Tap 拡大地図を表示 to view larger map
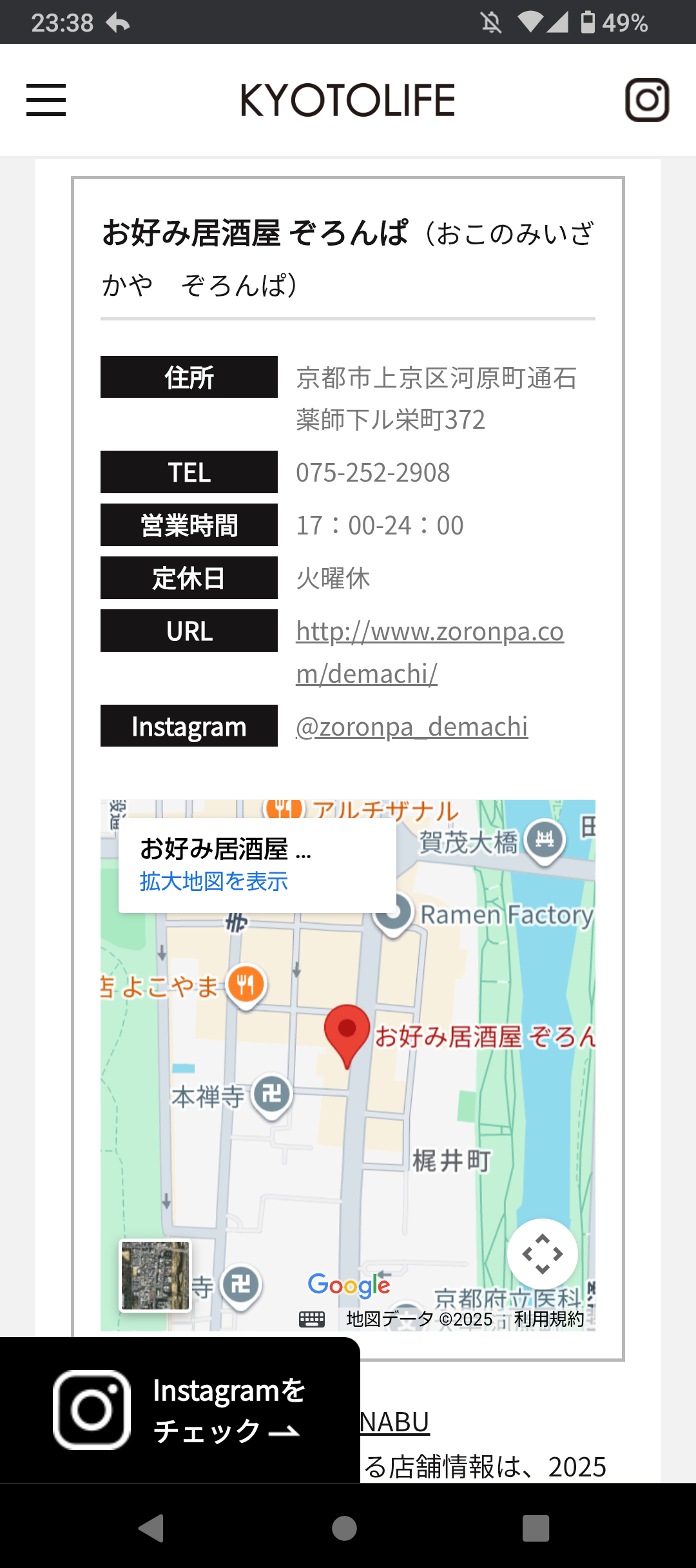The height and width of the screenshot is (1568, 696). [x=214, y=881]
